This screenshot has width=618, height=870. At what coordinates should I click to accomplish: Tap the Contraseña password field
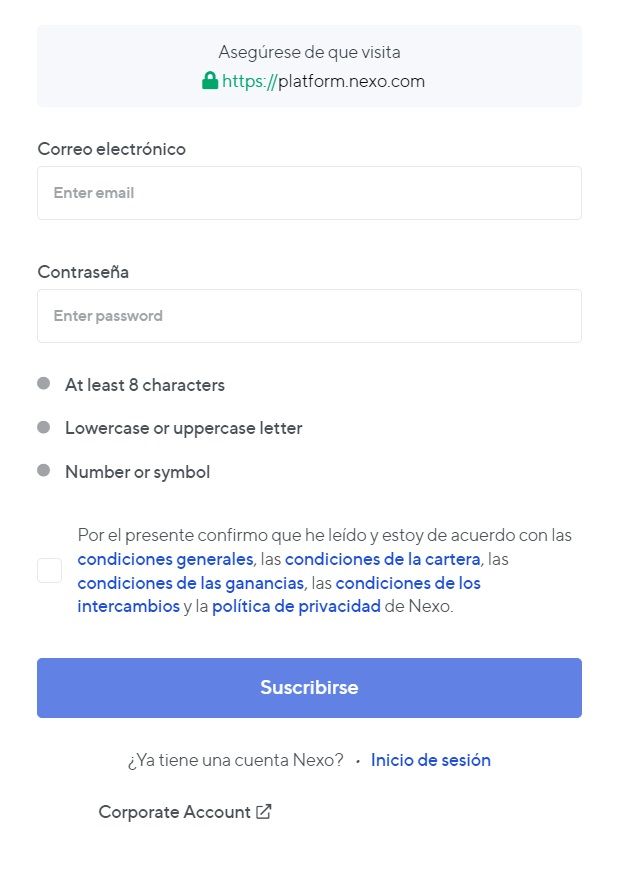pyautogui.click(x=309, y=316)
